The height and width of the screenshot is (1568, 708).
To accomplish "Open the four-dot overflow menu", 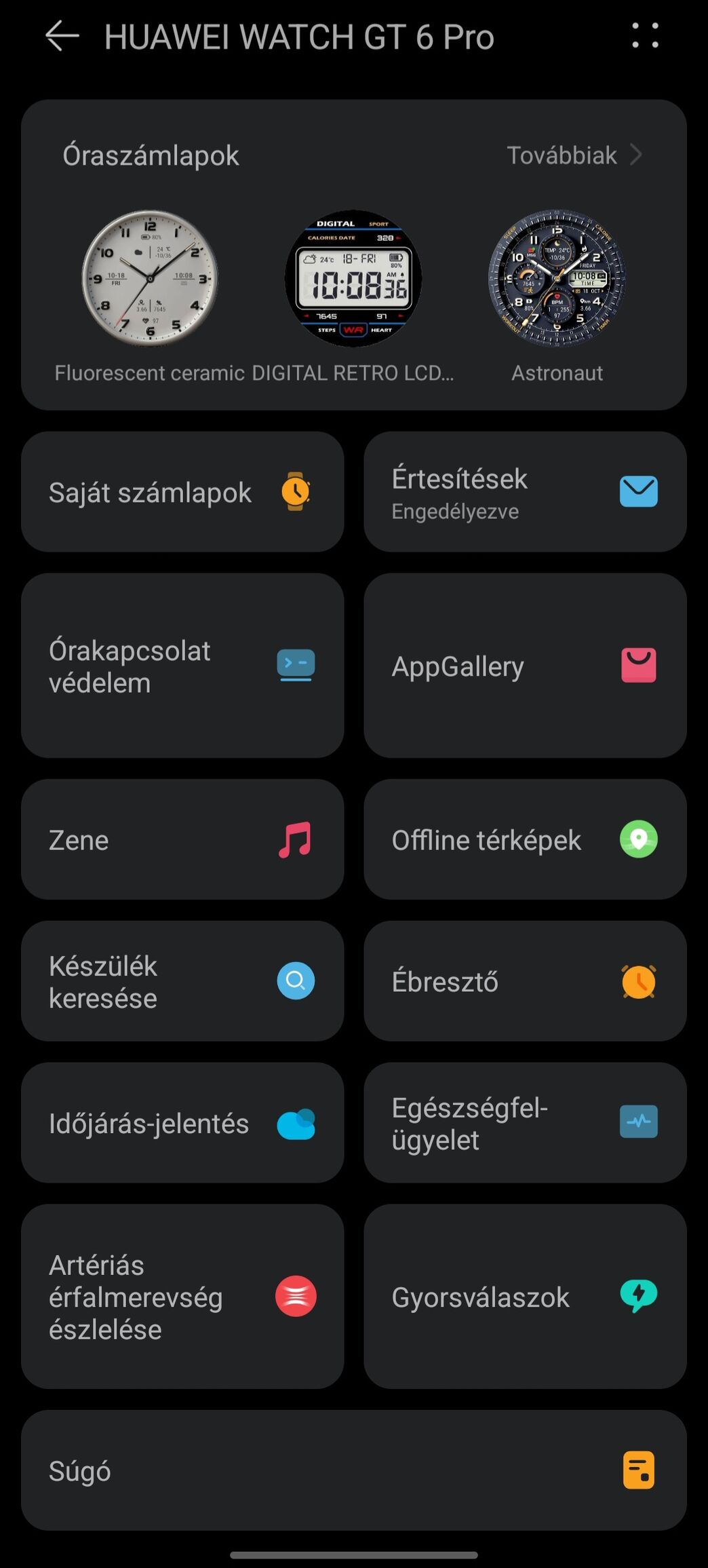I will [x=645, y=36].
